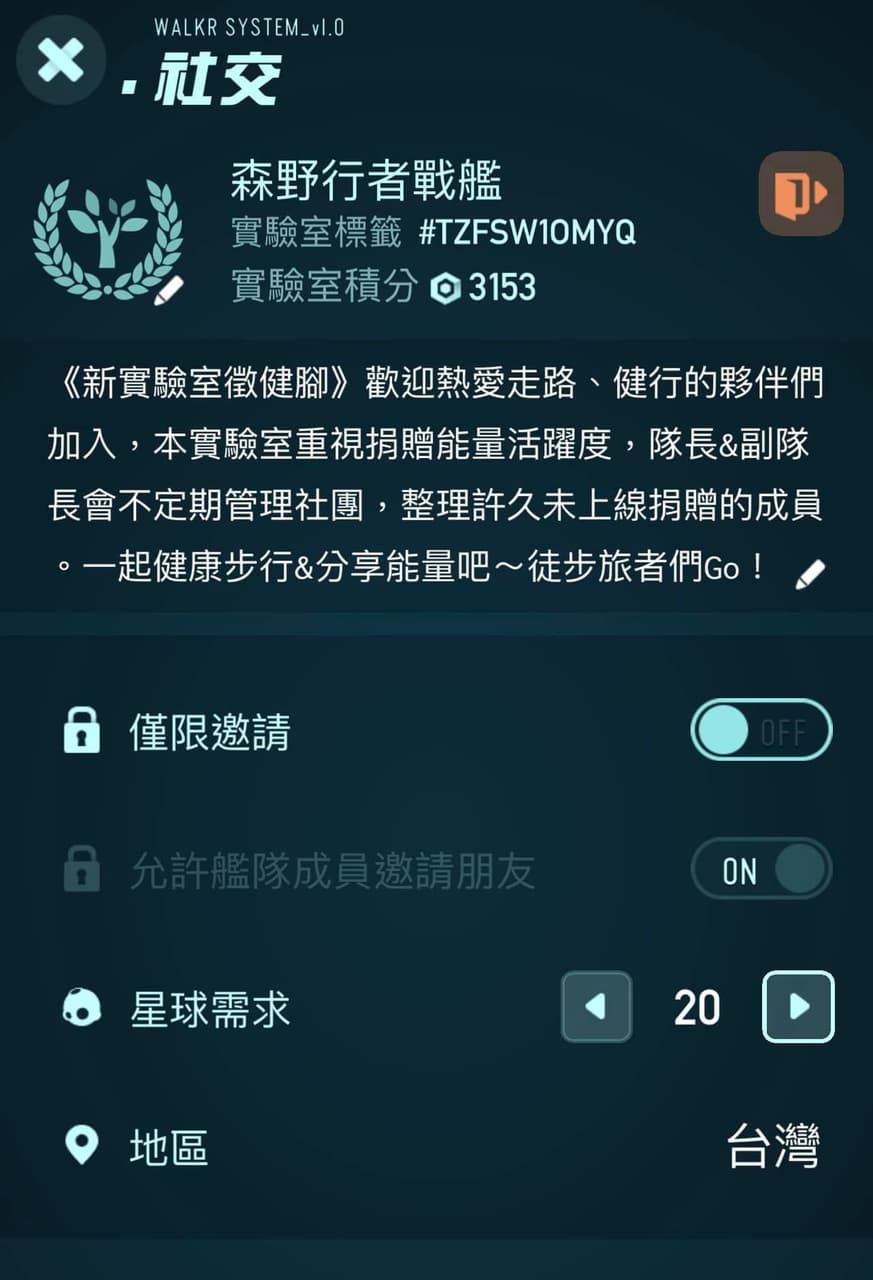Turn on the 僅限邀請 switch
Viewport: 873px width, 1280px height.
pyautogui.click(x=761, y=730)
